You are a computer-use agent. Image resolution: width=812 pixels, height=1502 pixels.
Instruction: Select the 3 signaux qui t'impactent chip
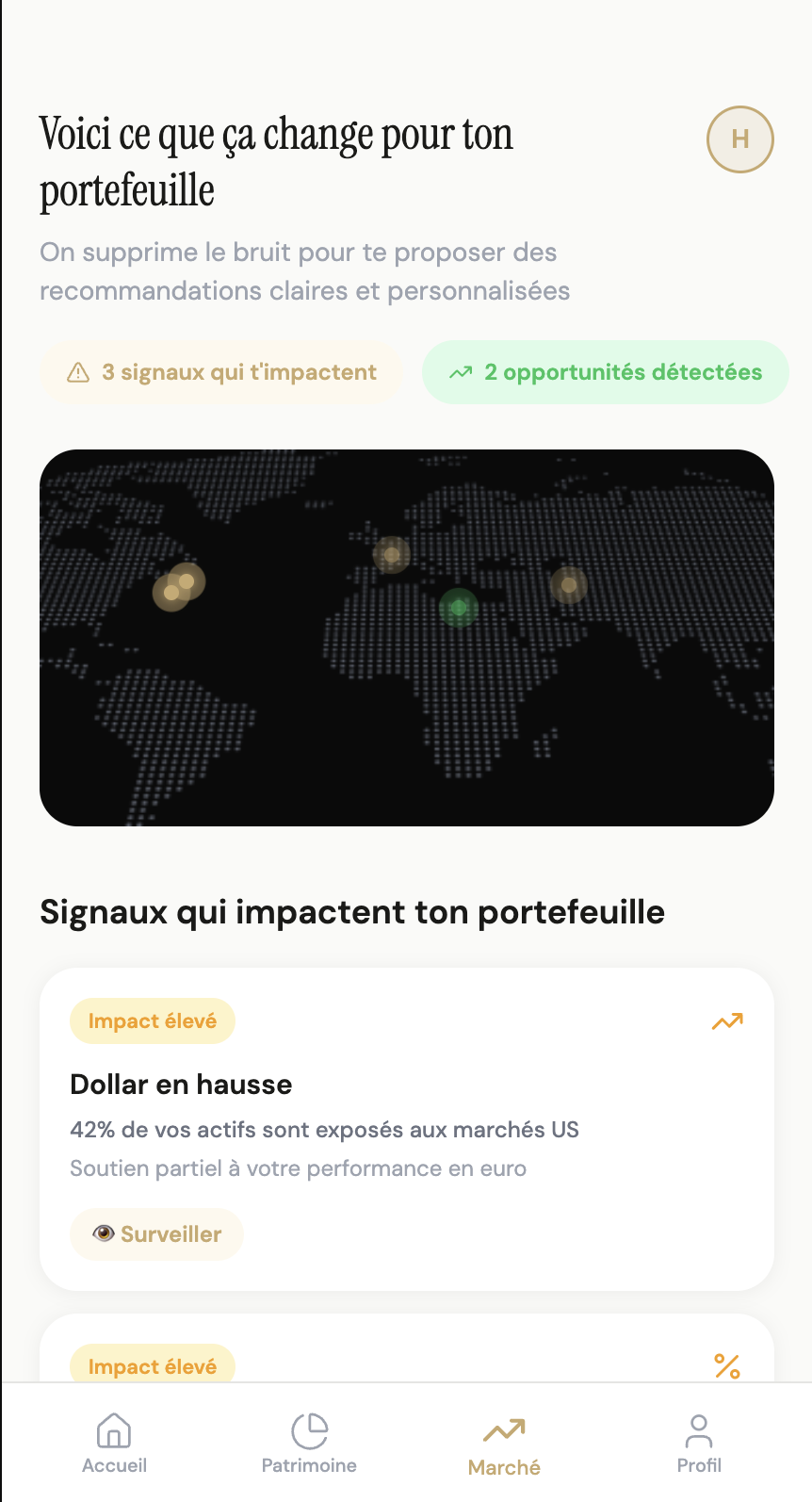pyautogui.click(x=221, y=372)
